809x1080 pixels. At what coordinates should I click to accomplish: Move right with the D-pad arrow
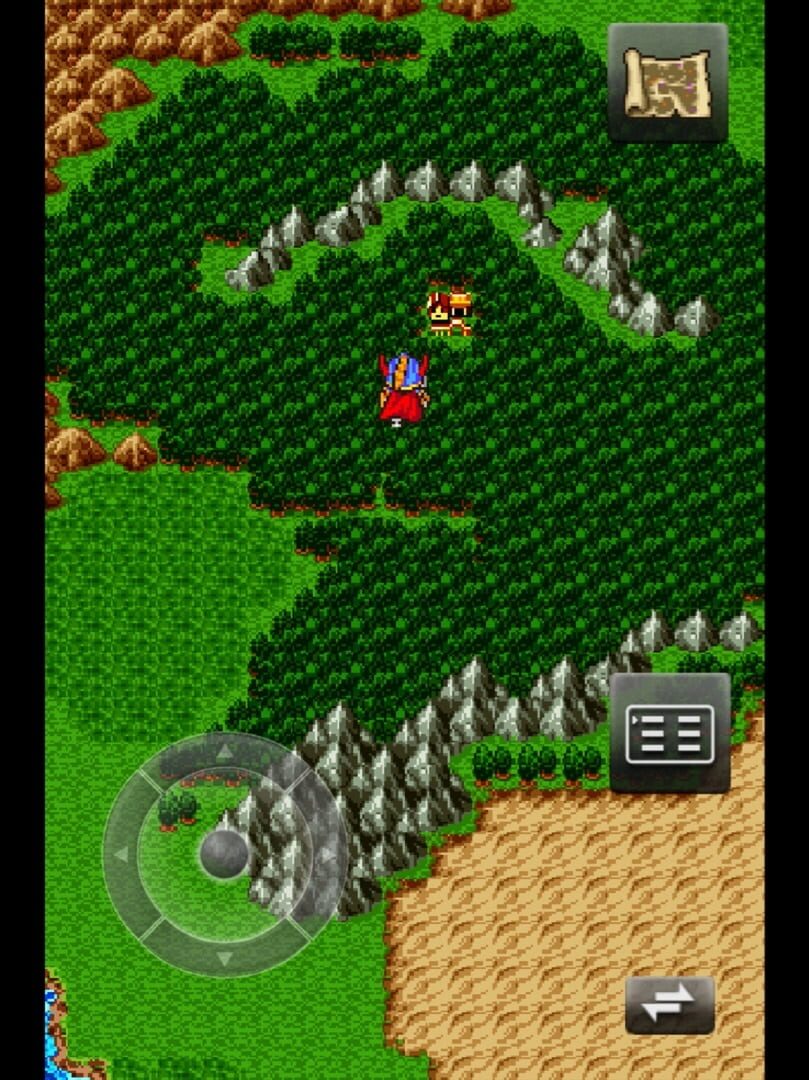(328, 855)
